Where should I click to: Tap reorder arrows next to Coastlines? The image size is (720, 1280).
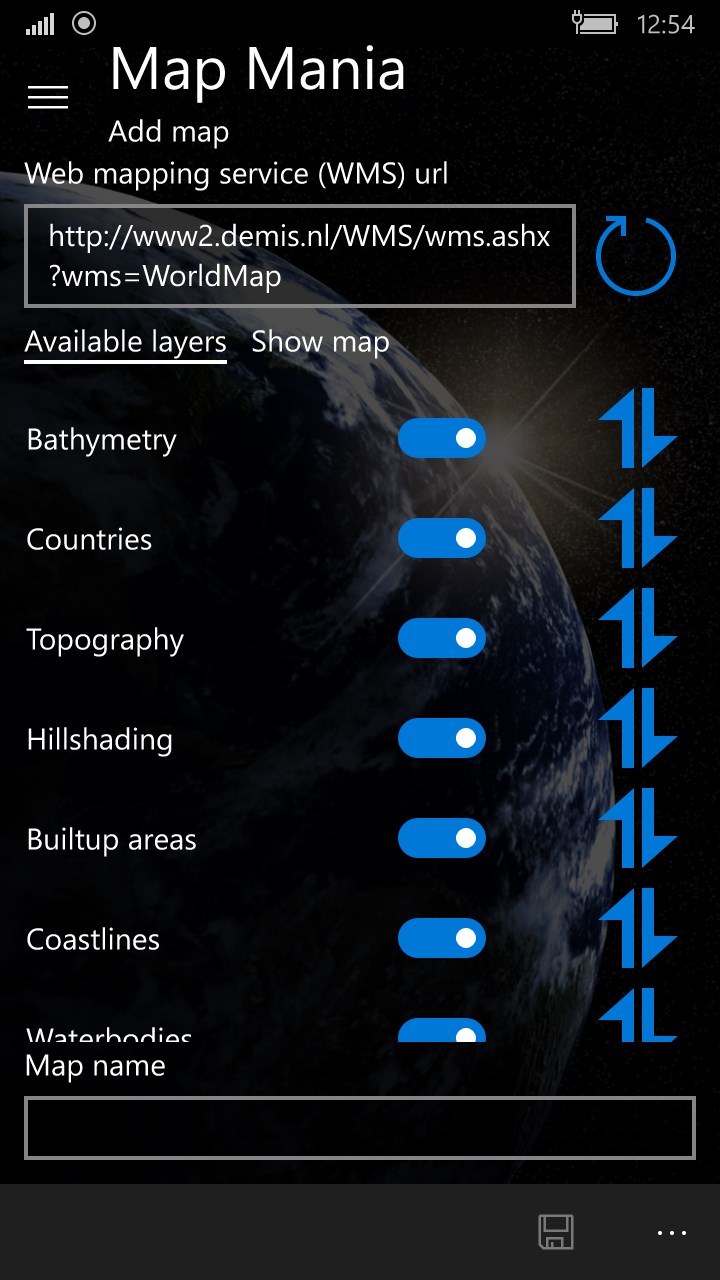(x=638, y=928)
